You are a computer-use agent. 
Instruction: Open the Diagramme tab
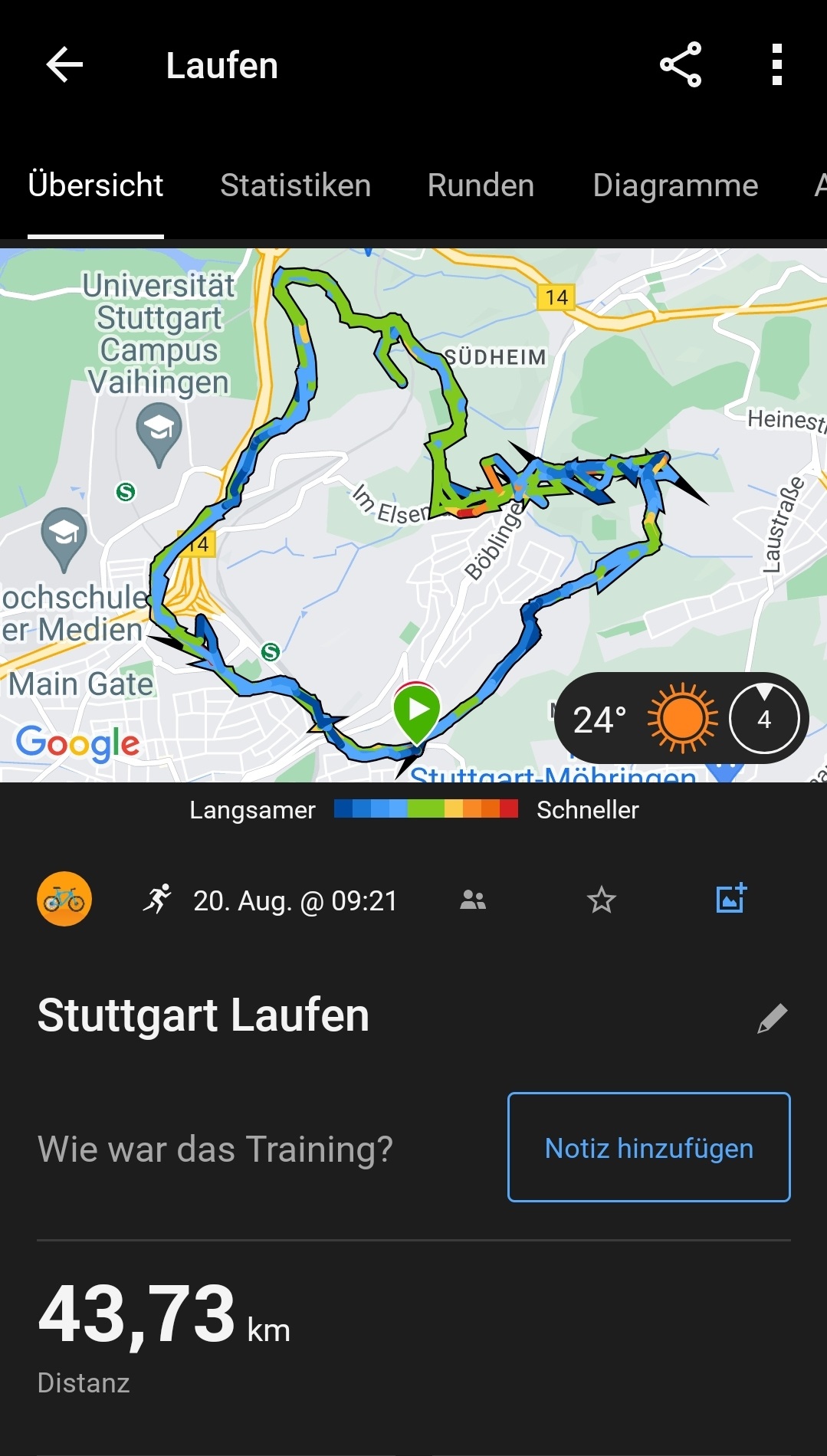675,185
